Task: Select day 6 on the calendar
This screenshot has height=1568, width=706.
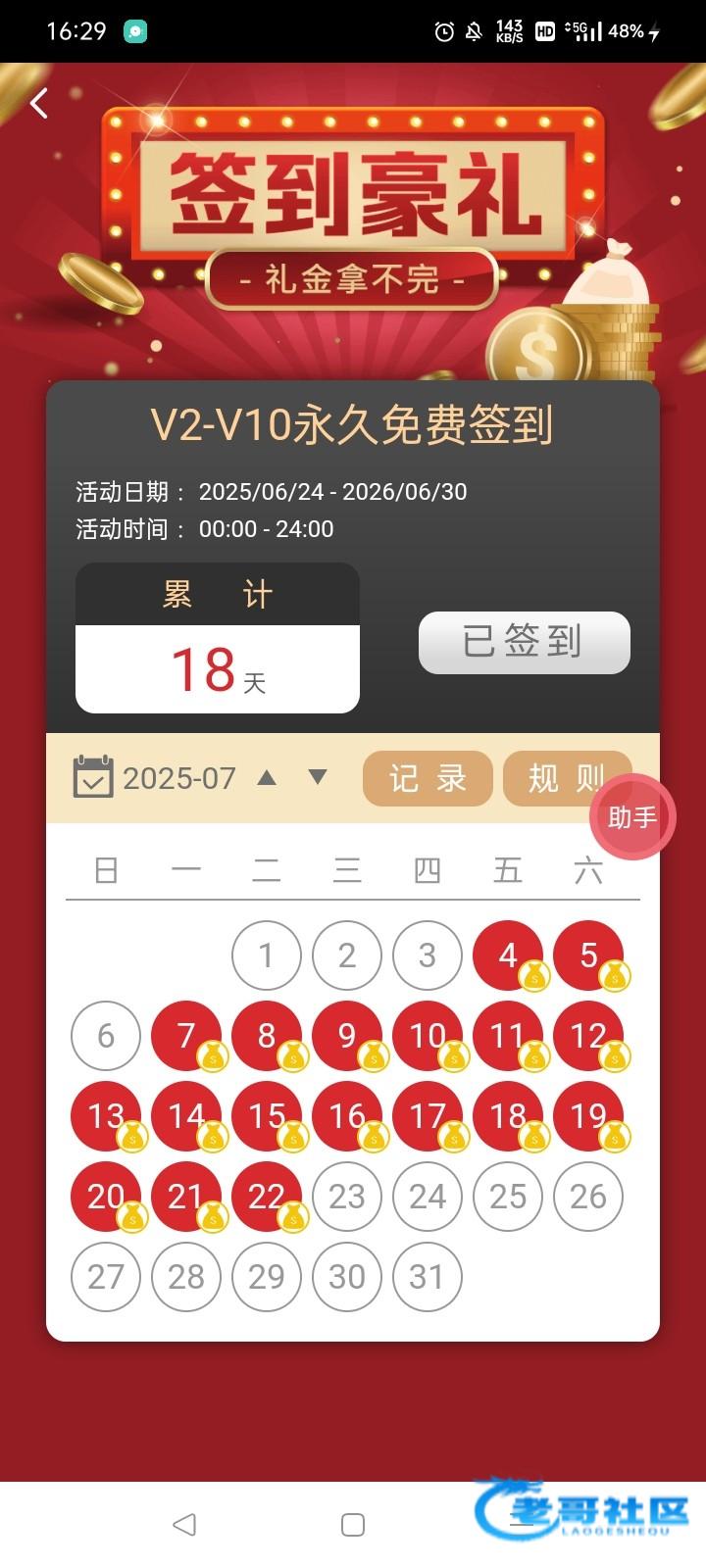Action: coord(106,1036)
